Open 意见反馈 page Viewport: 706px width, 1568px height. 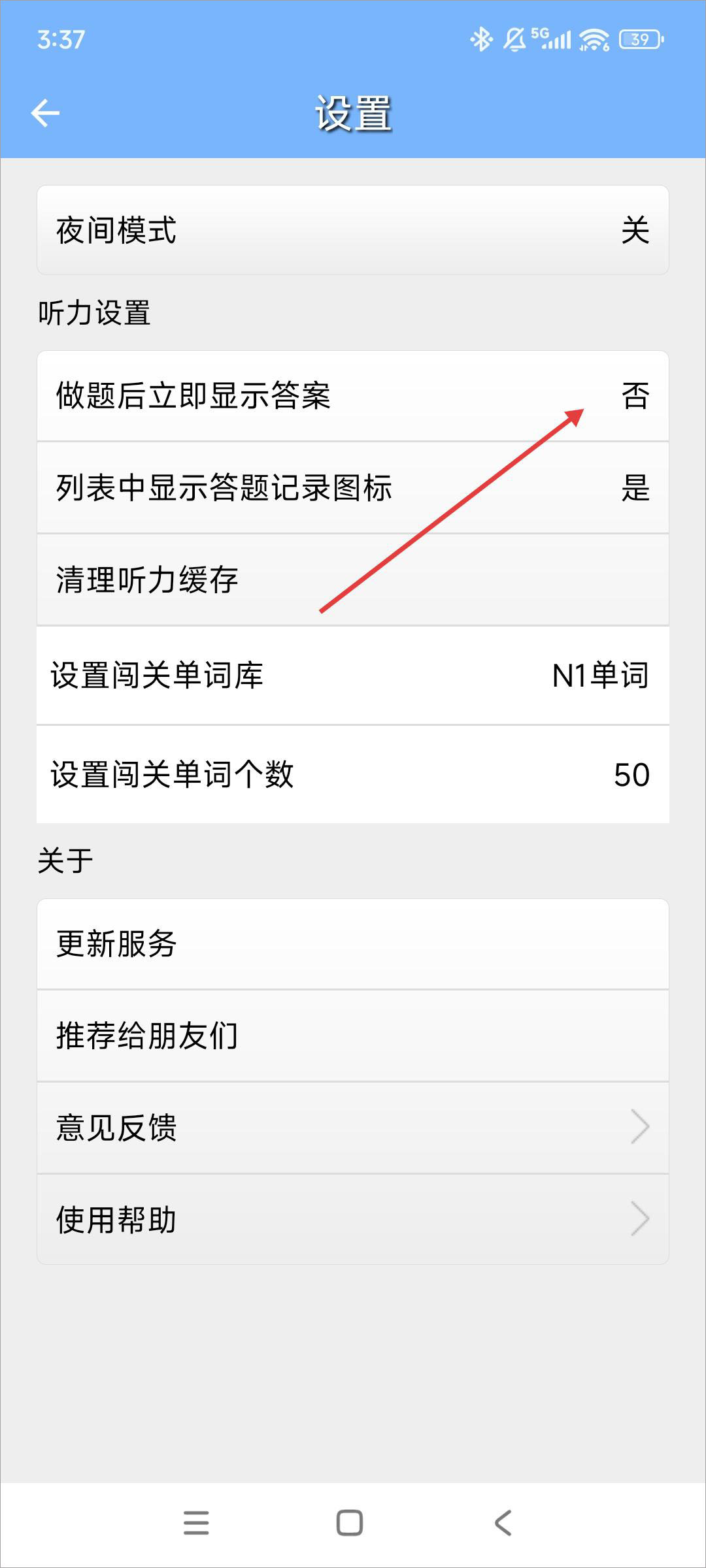(x=353, y=1128)
